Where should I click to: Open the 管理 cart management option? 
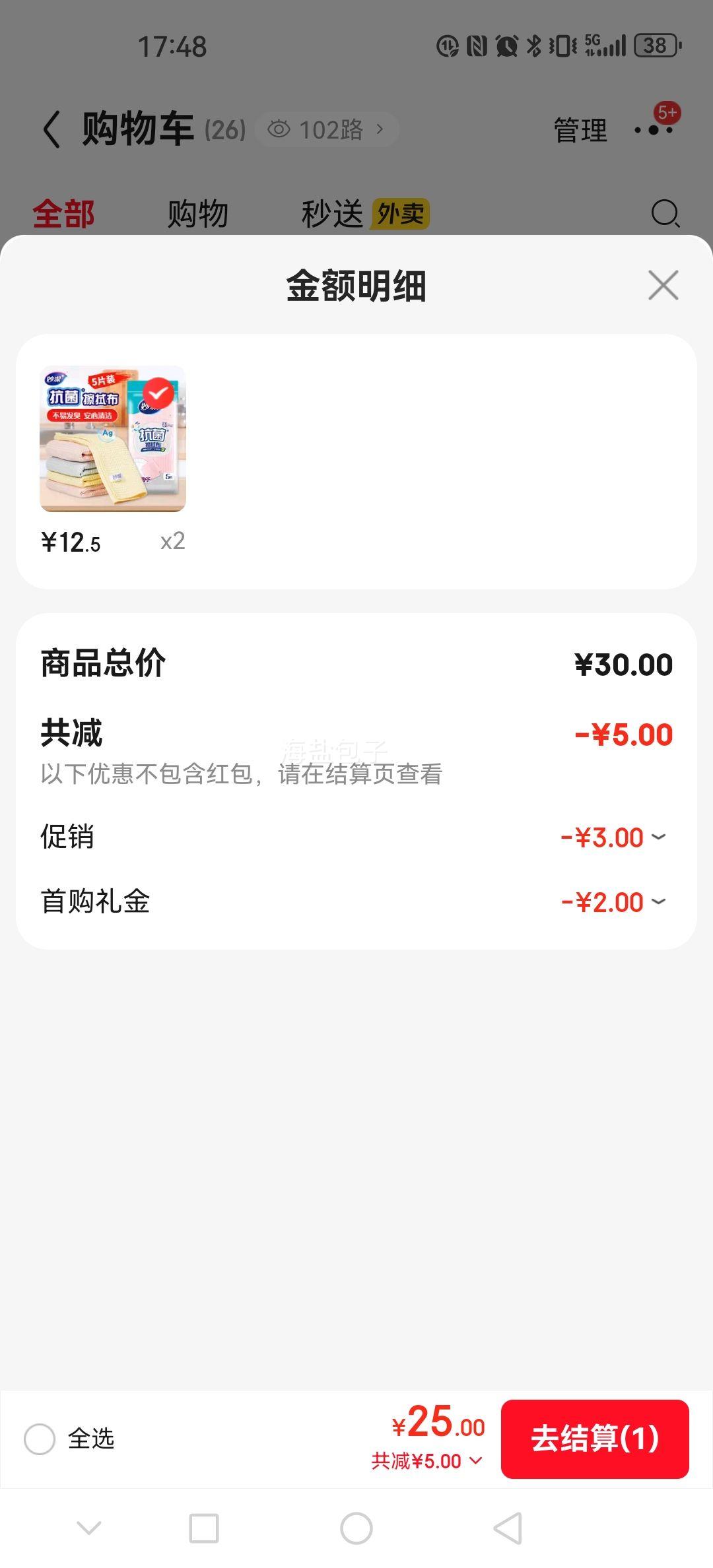coord(579,129)
